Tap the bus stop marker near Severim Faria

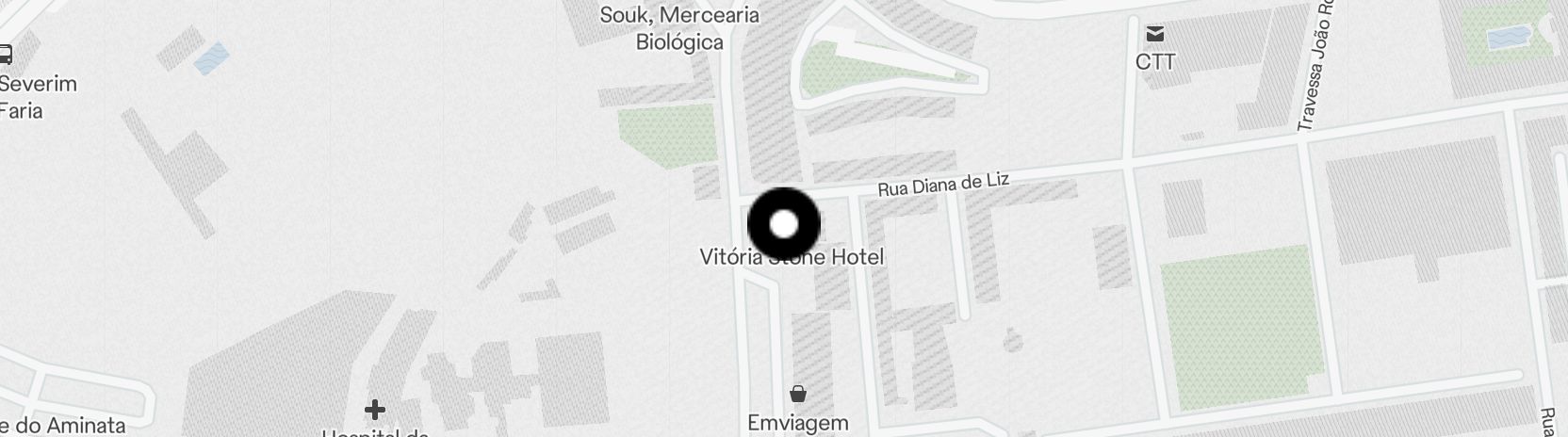point(6,54)
